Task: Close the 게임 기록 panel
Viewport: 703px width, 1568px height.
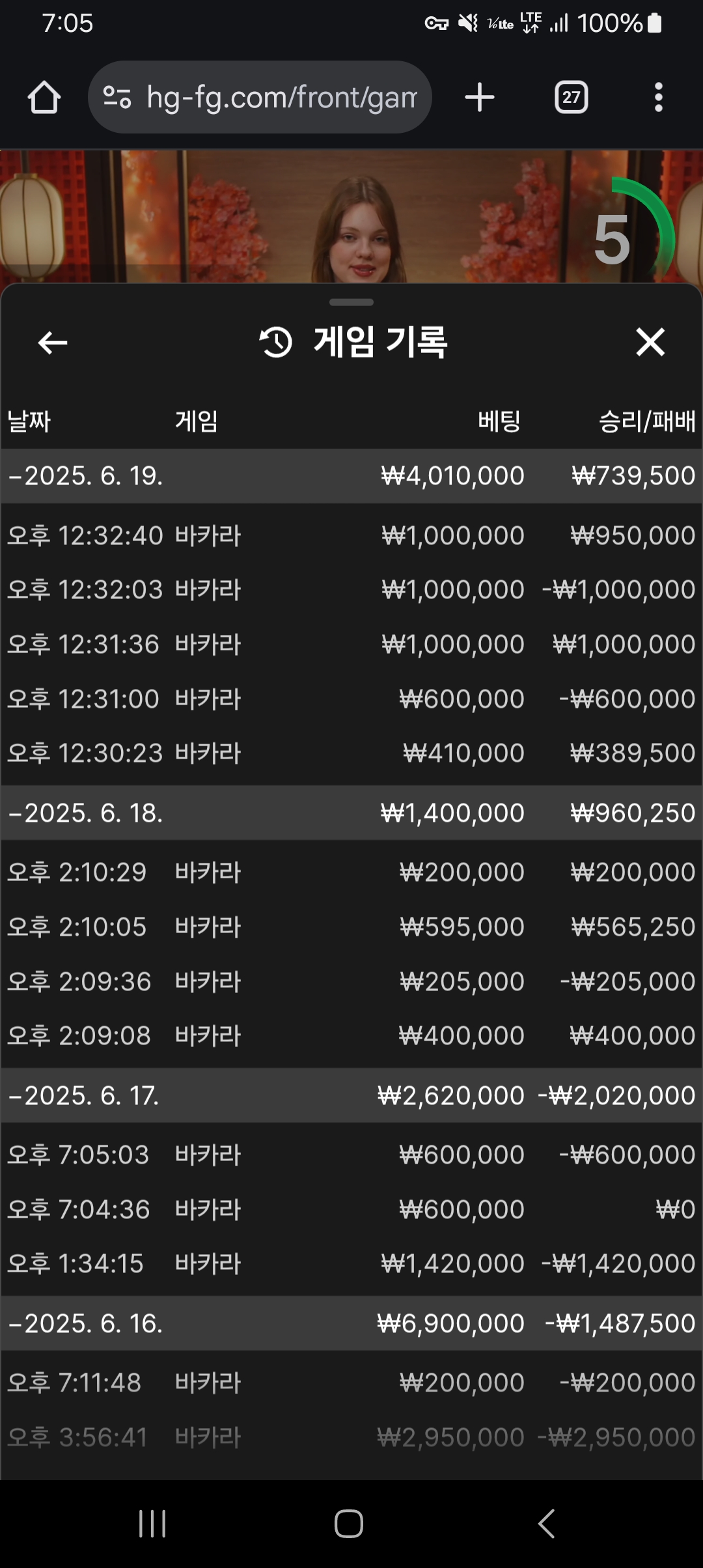Action: tap(650, 343)
